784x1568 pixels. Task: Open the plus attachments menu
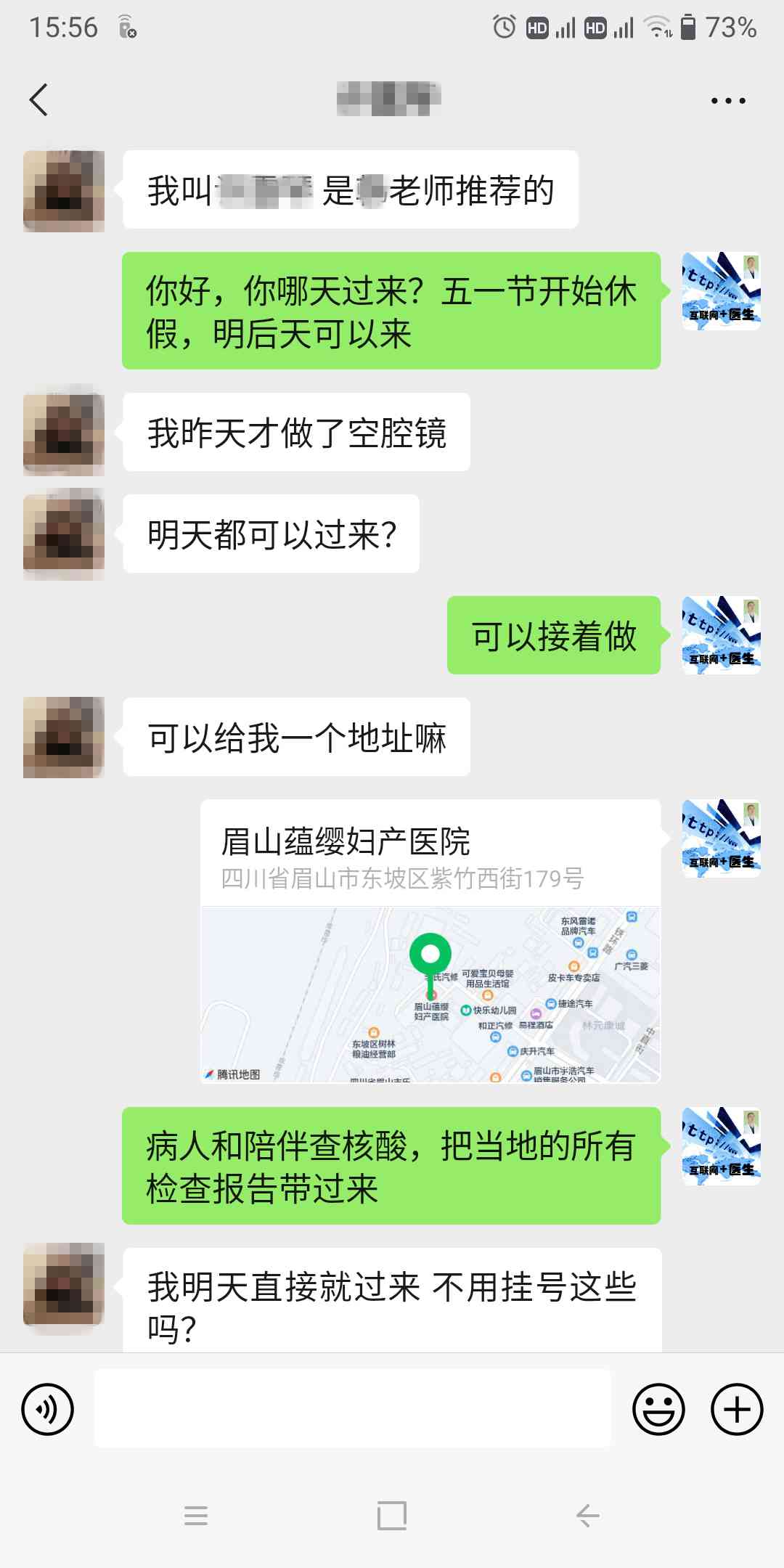[737, 1410]
